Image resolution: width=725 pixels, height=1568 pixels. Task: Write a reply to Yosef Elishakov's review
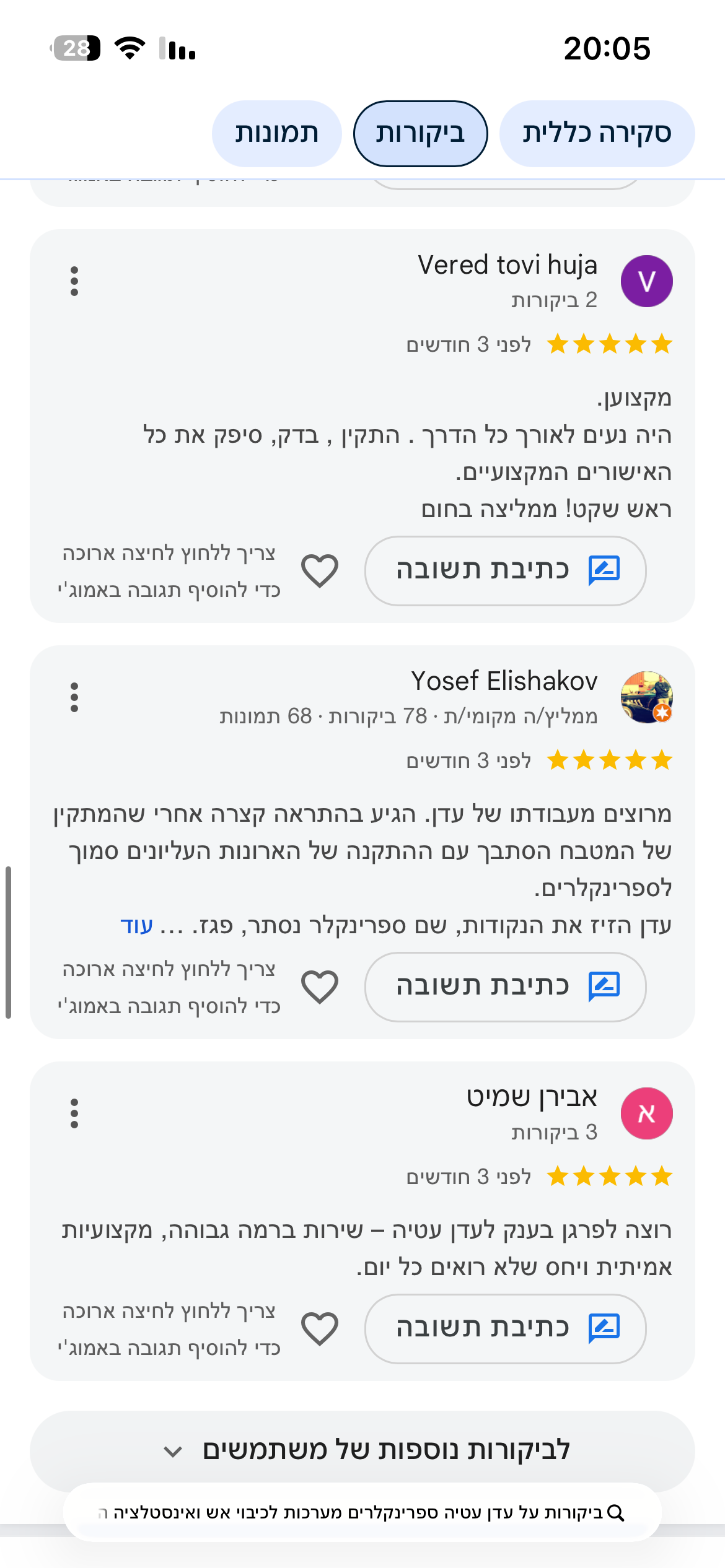tap(505, 987)
